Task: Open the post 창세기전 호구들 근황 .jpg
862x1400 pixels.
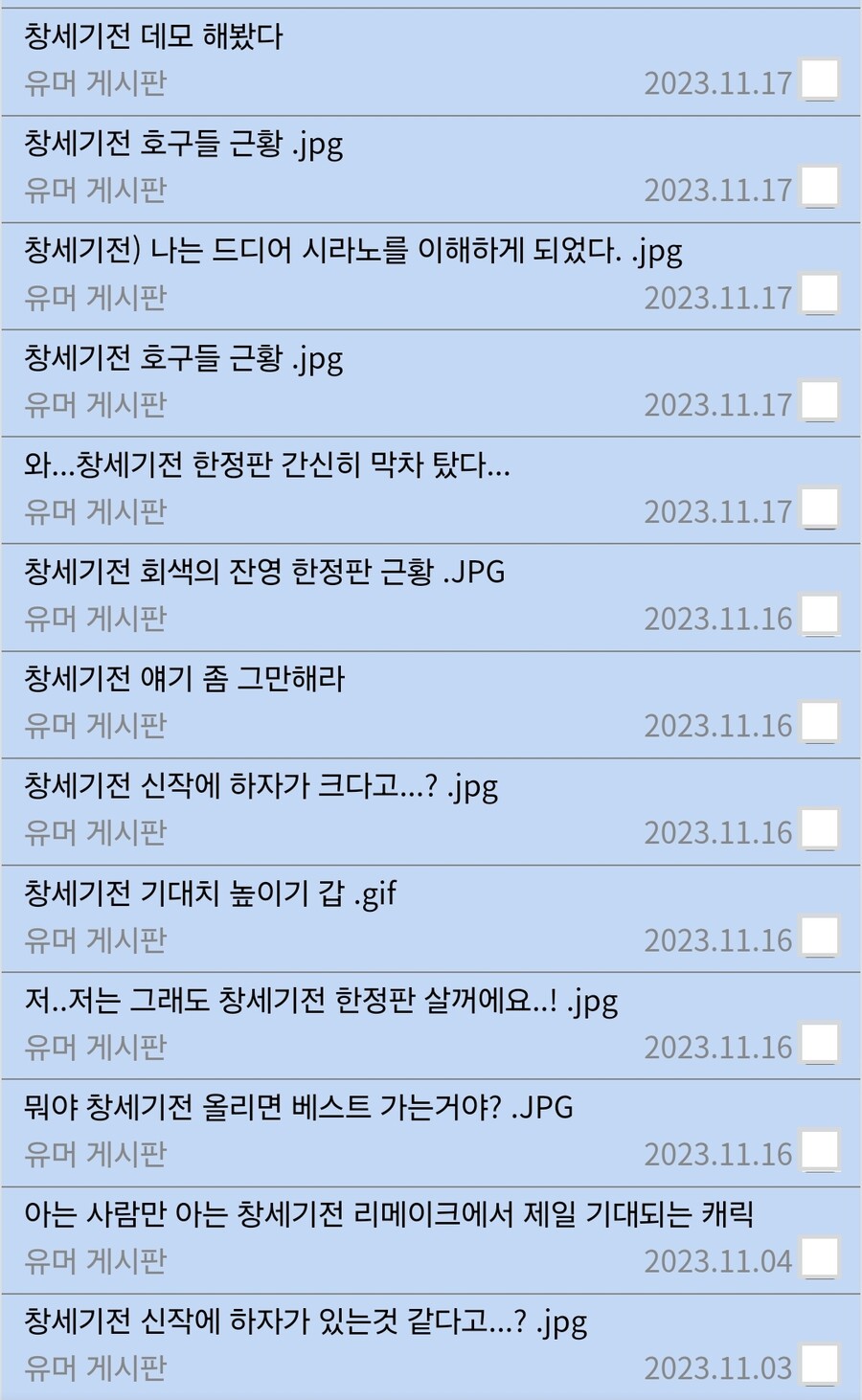Action: (182, 146)
